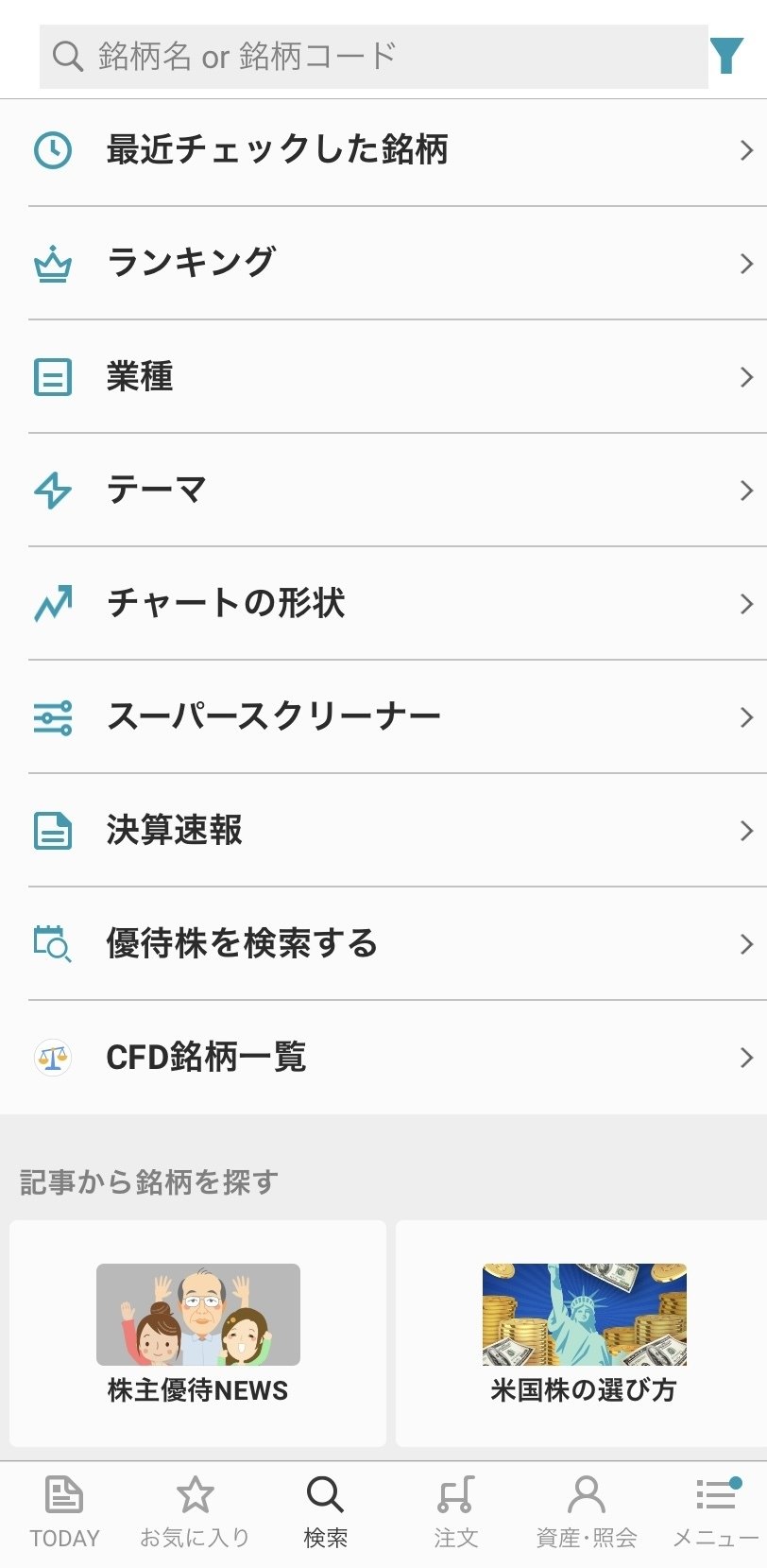The width and height of the screenshot is (767, 1568).
Task: Tap the search filter funnel icon
Action: [x=734, y=55]
